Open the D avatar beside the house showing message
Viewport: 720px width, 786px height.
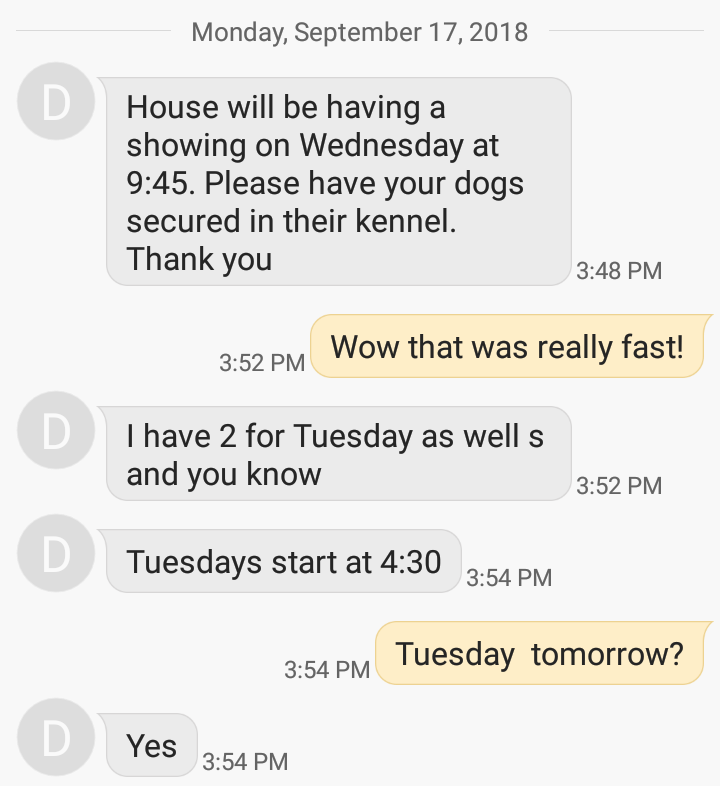coord(56,104)
